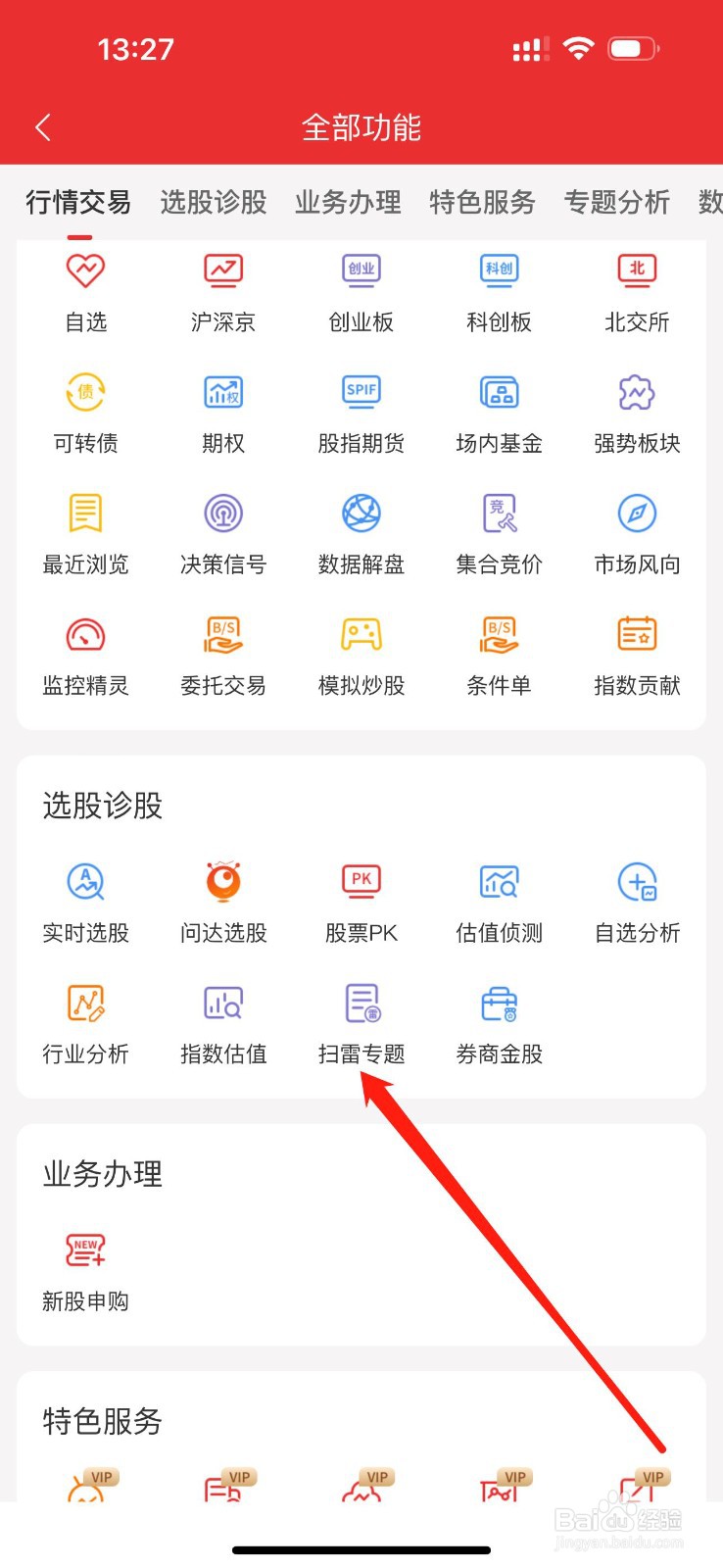Tap the 新股申购 IPO subscription icon
723x1568 pixels.
point(85,1268)
